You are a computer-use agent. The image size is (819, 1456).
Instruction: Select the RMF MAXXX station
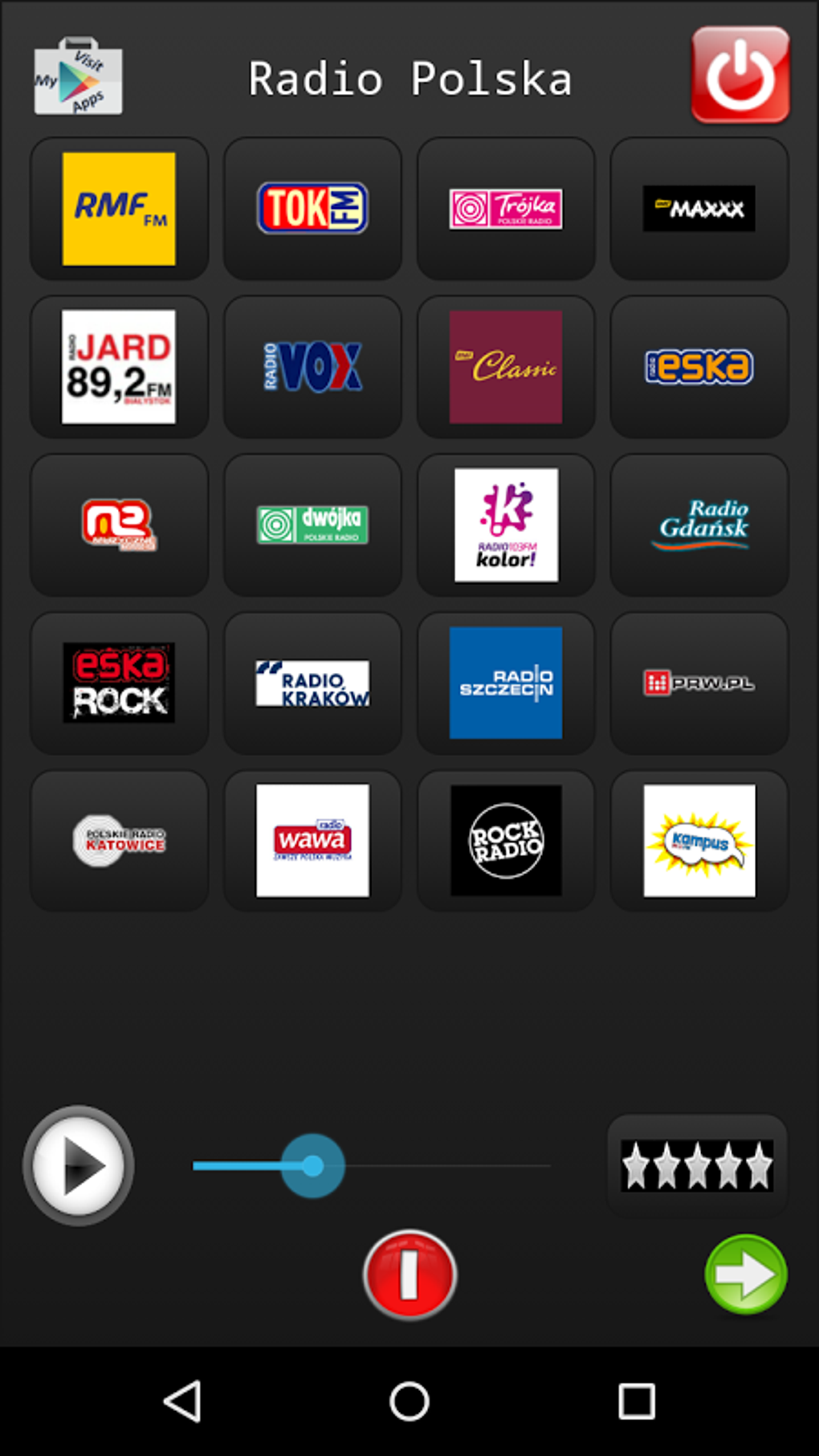[699, 209]
